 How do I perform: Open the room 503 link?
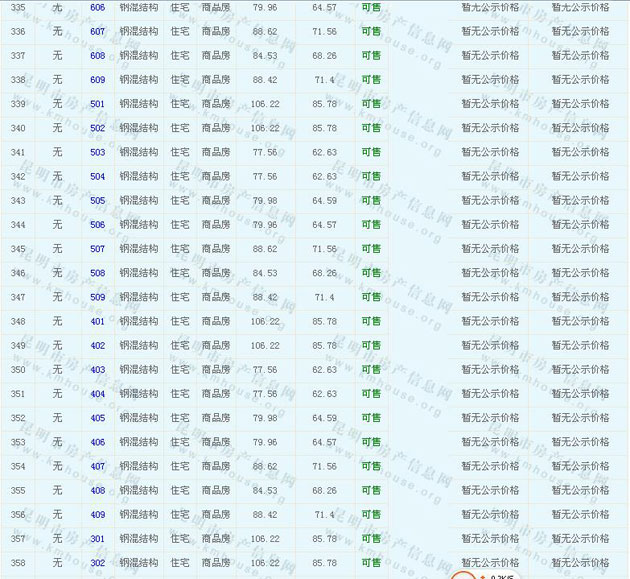coord(97,152)
